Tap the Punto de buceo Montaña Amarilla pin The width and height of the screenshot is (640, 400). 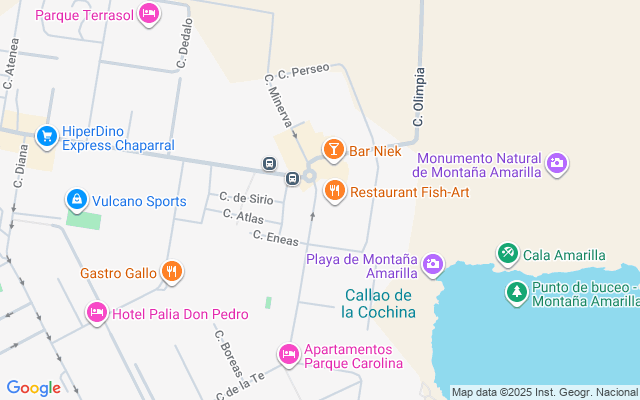(x=516, y=292)
